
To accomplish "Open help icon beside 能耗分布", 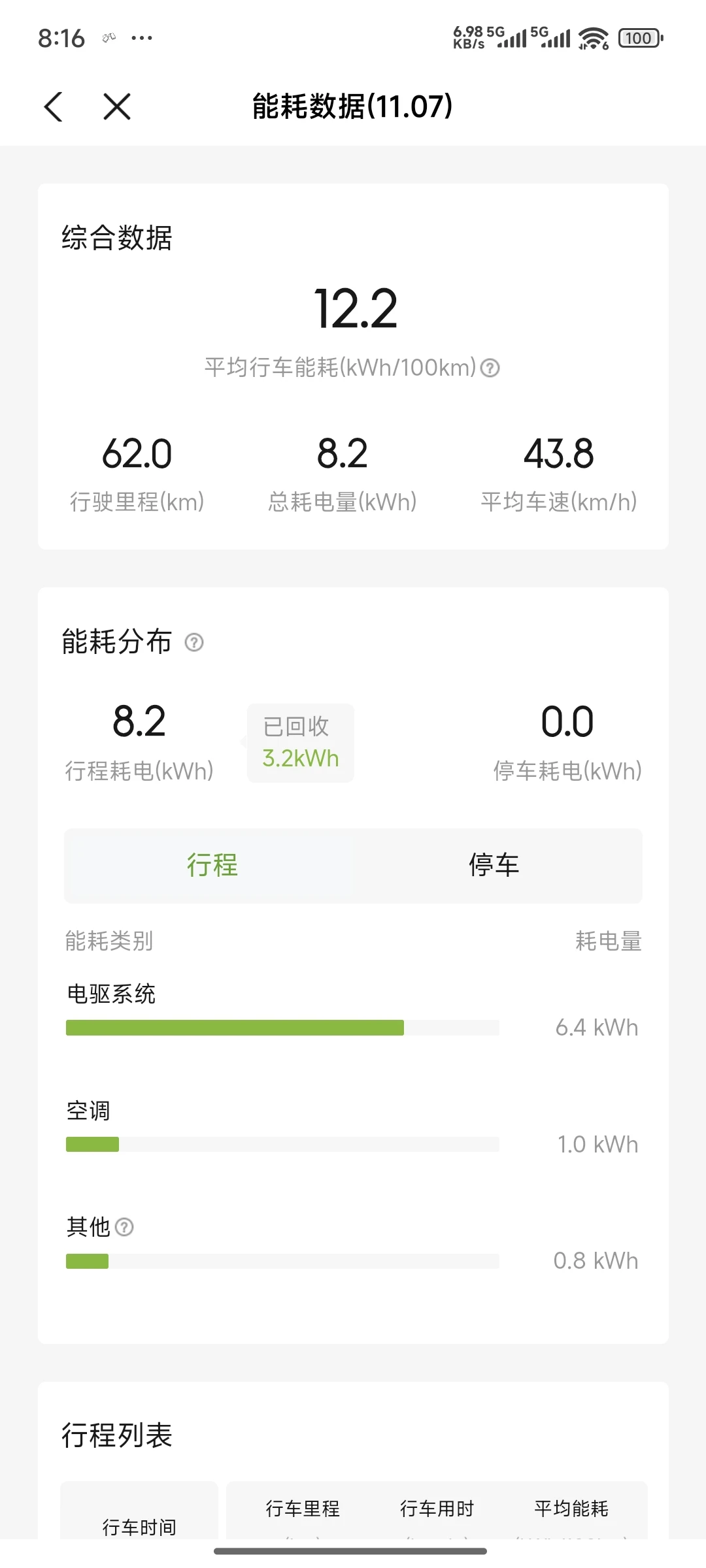I will tap(194, 642).
